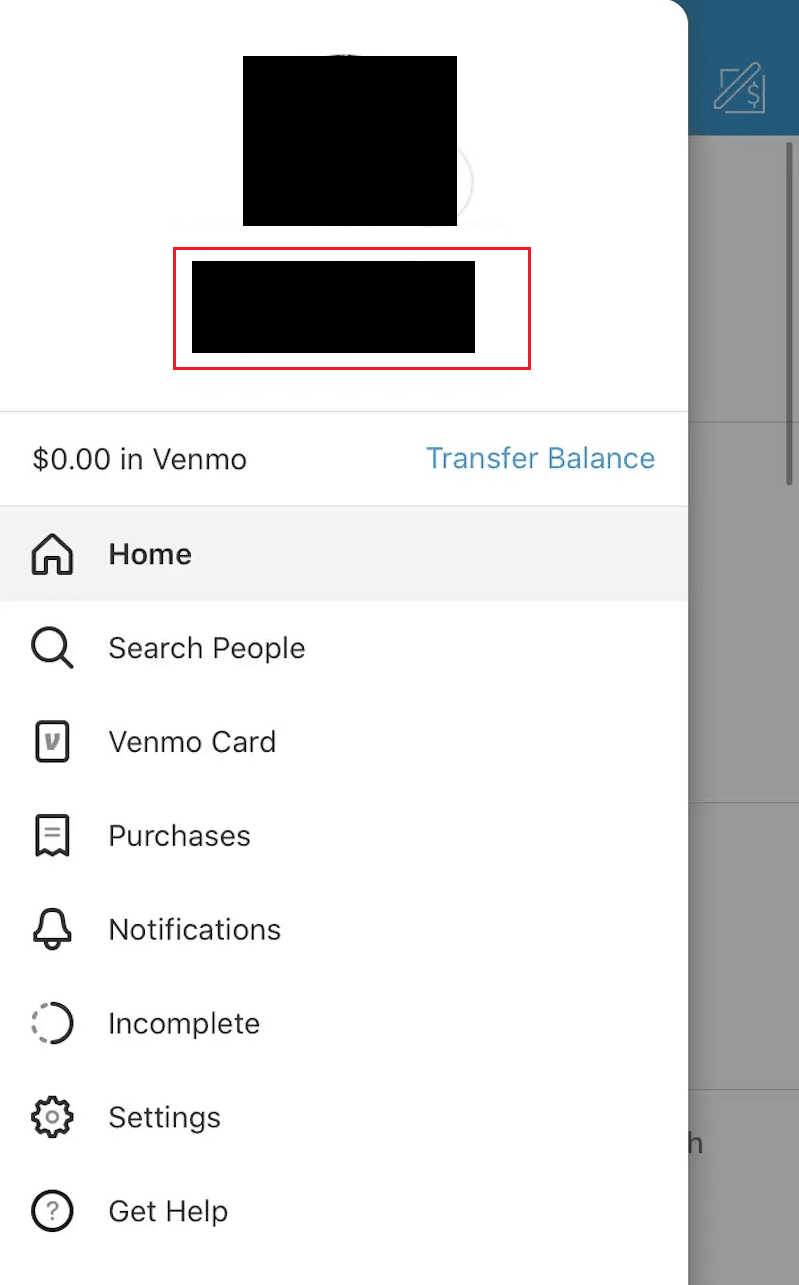Select the Purchases menu entry
This screenshot has height=1285, width=799.
[179, 835]
